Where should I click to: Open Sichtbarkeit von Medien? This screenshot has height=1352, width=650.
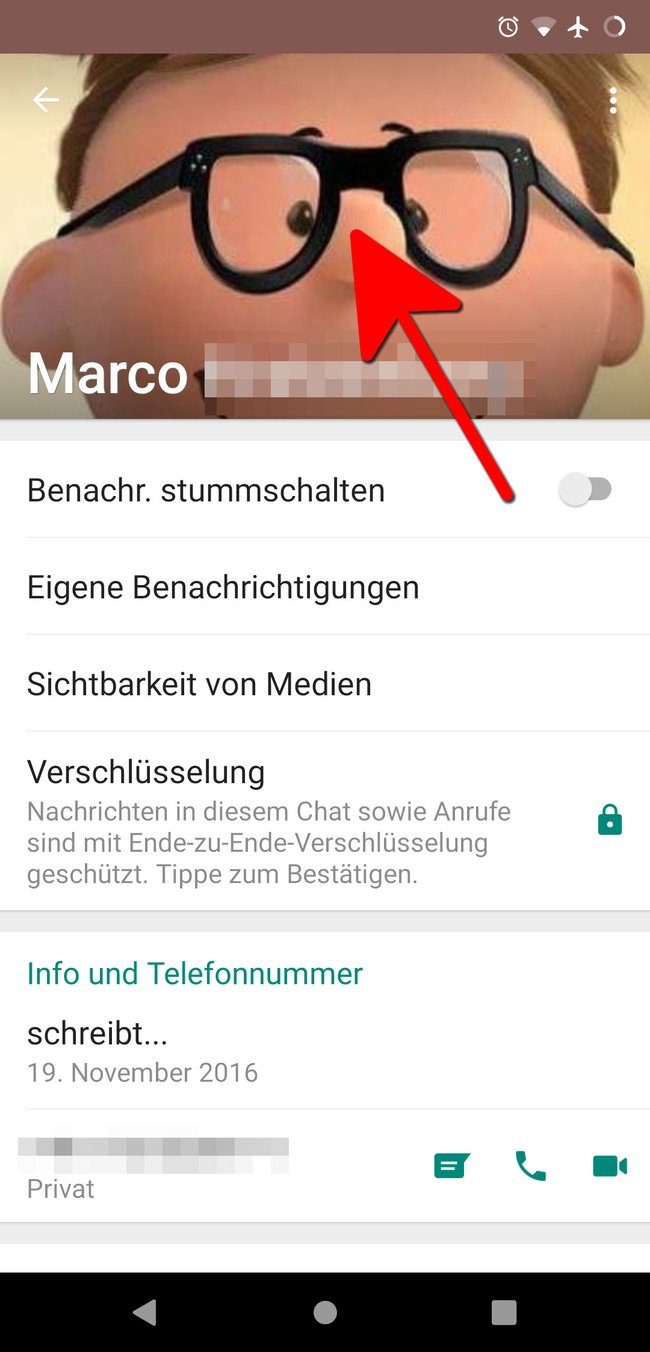click(199, 684)
